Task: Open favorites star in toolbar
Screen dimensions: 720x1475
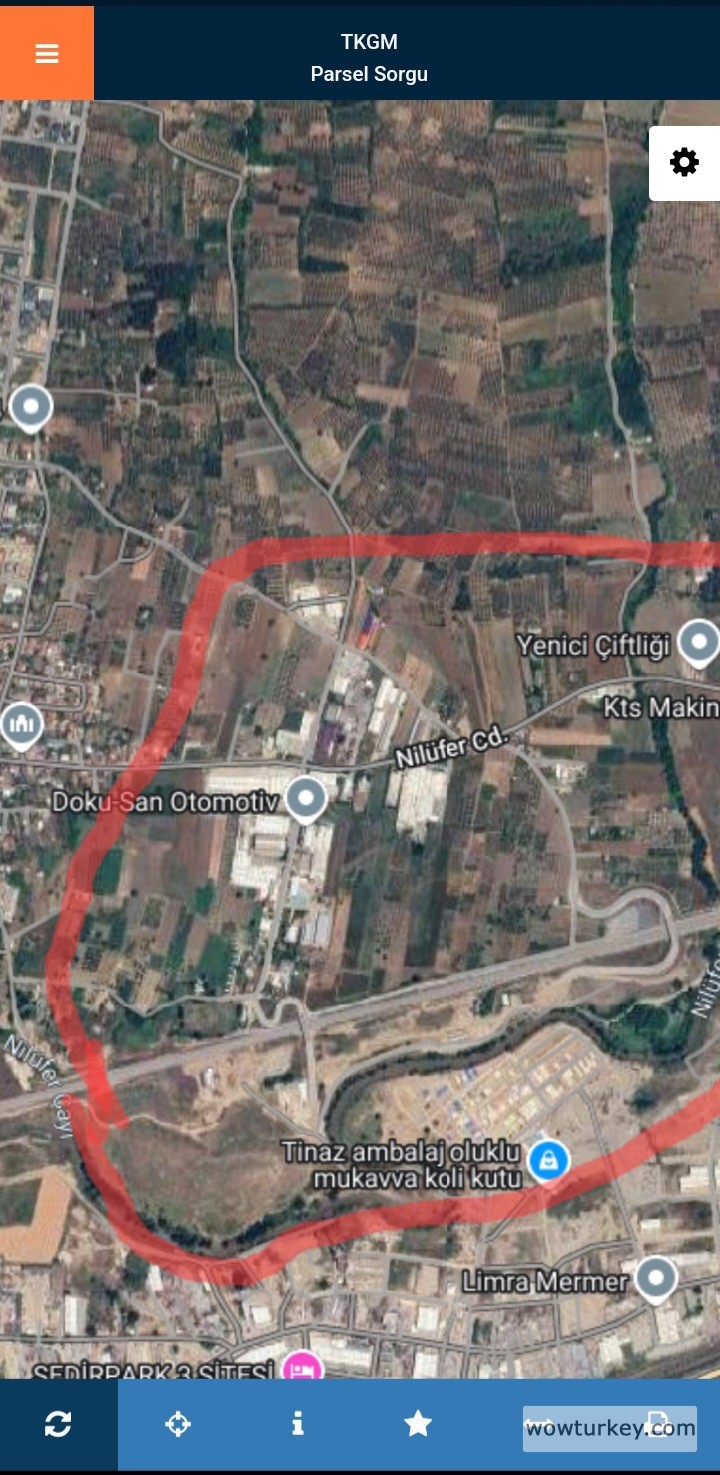Action: click(x=418, y=1424)
